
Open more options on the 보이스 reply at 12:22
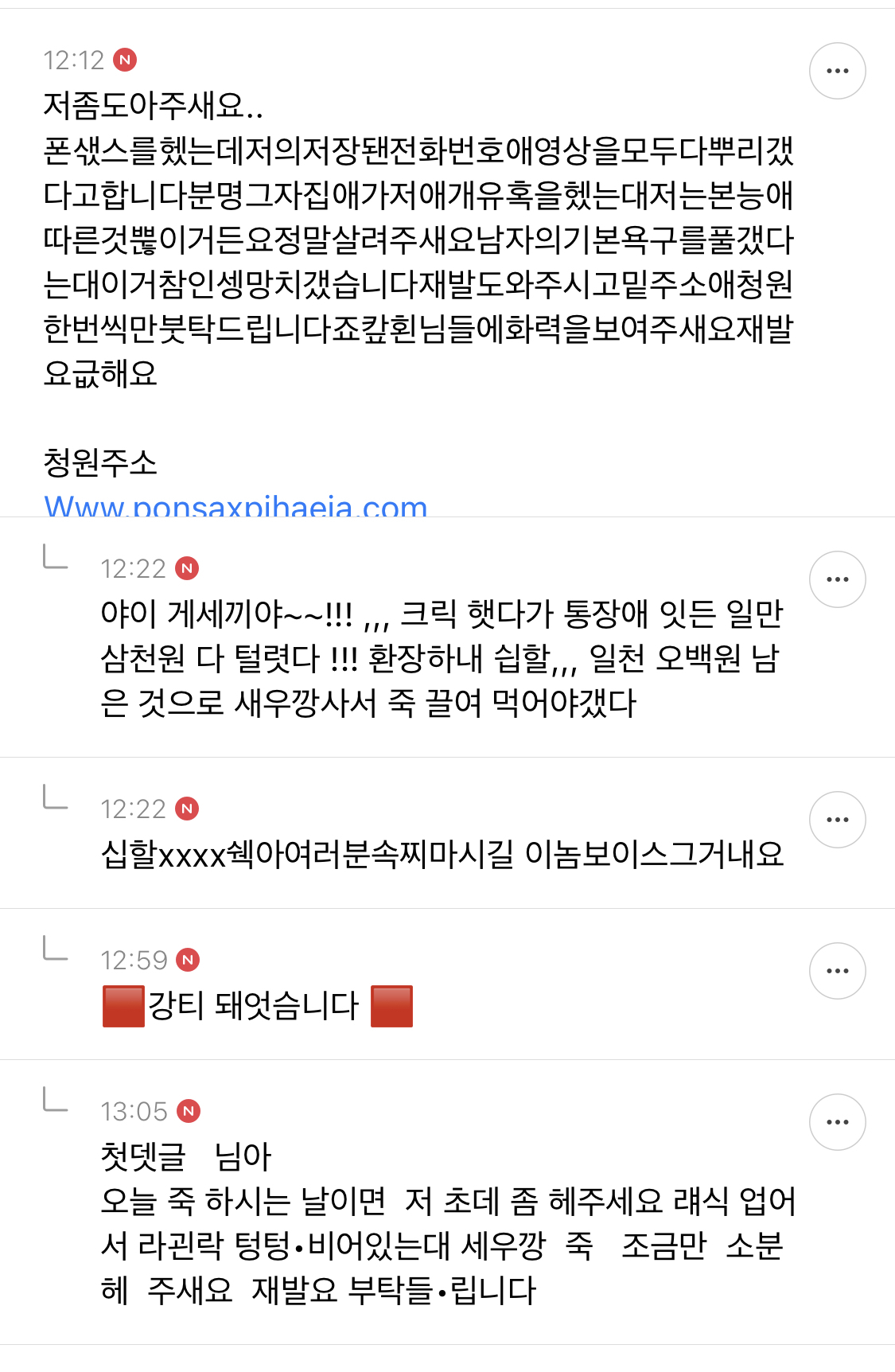[837, 820]
